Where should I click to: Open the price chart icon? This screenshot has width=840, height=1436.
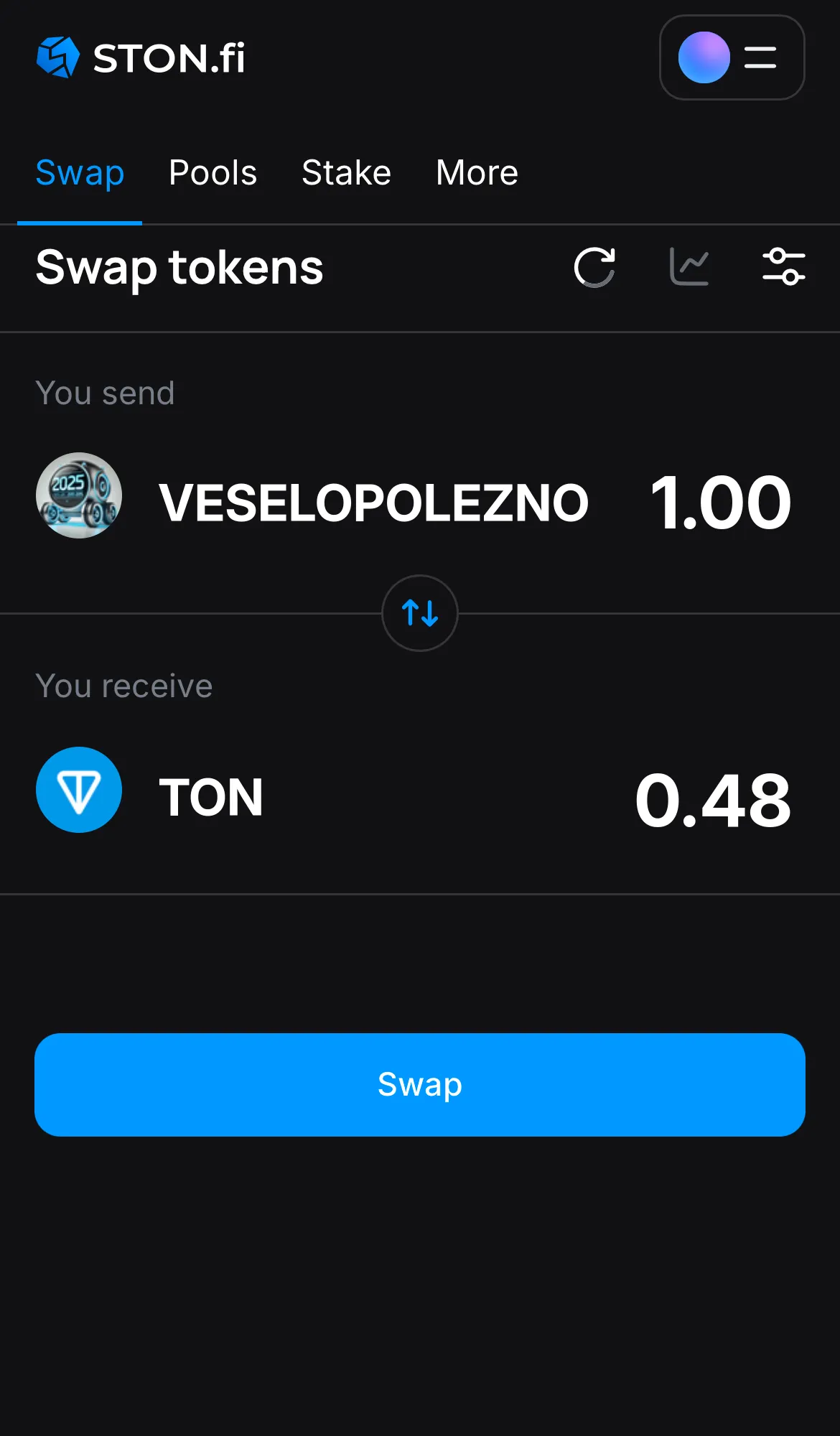[x=689, y=267]
